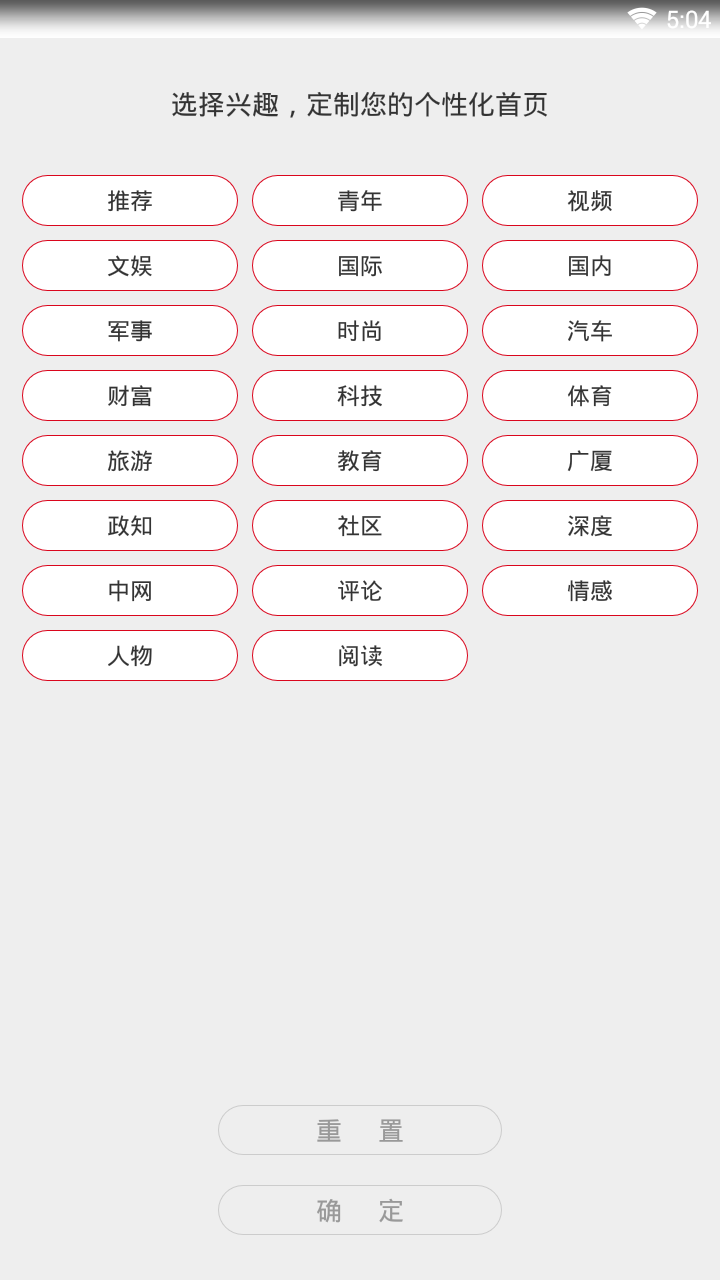The height and width of the screenshot is (1280, 720).
Task: Choose the 视频 category
Action: coord(589,200)
